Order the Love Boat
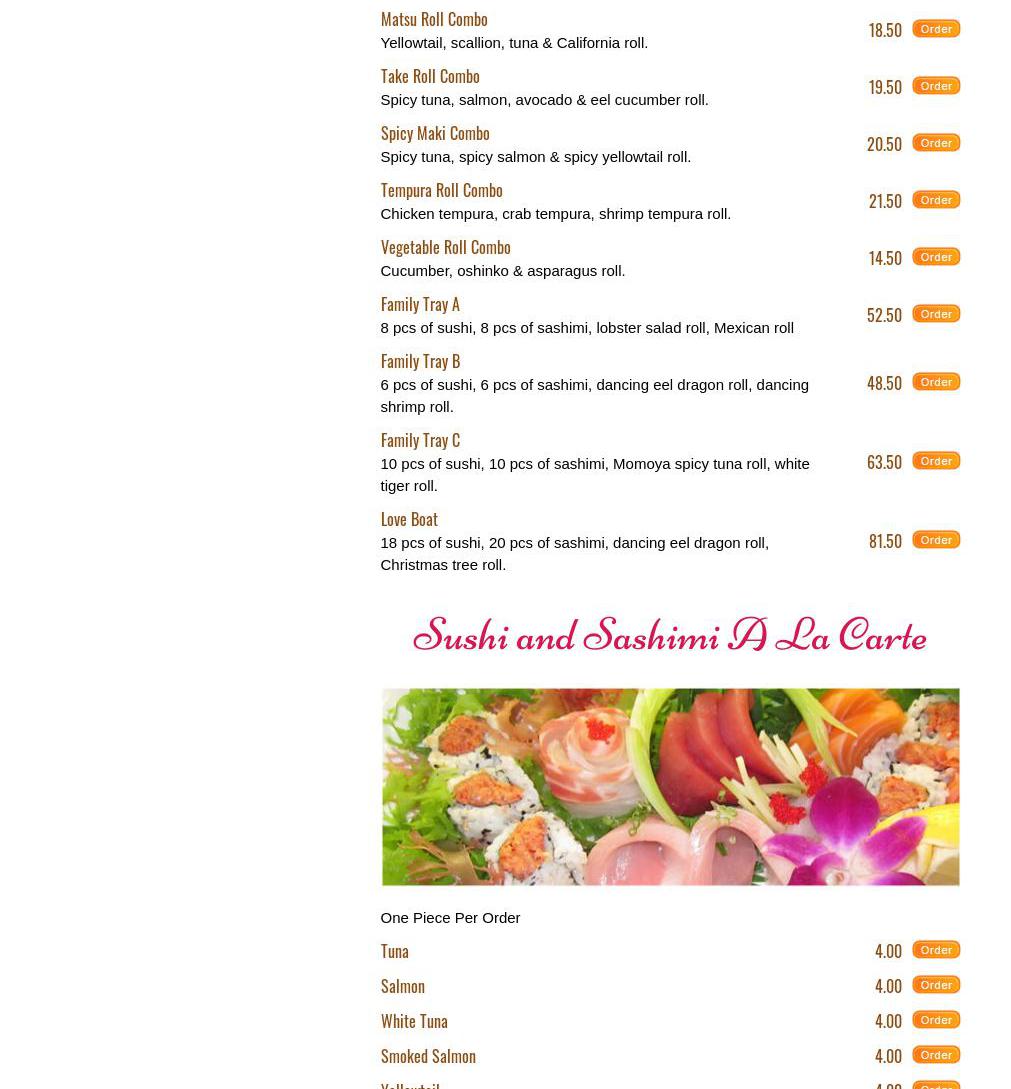Screen dimensions: 1011x1089 935,540
